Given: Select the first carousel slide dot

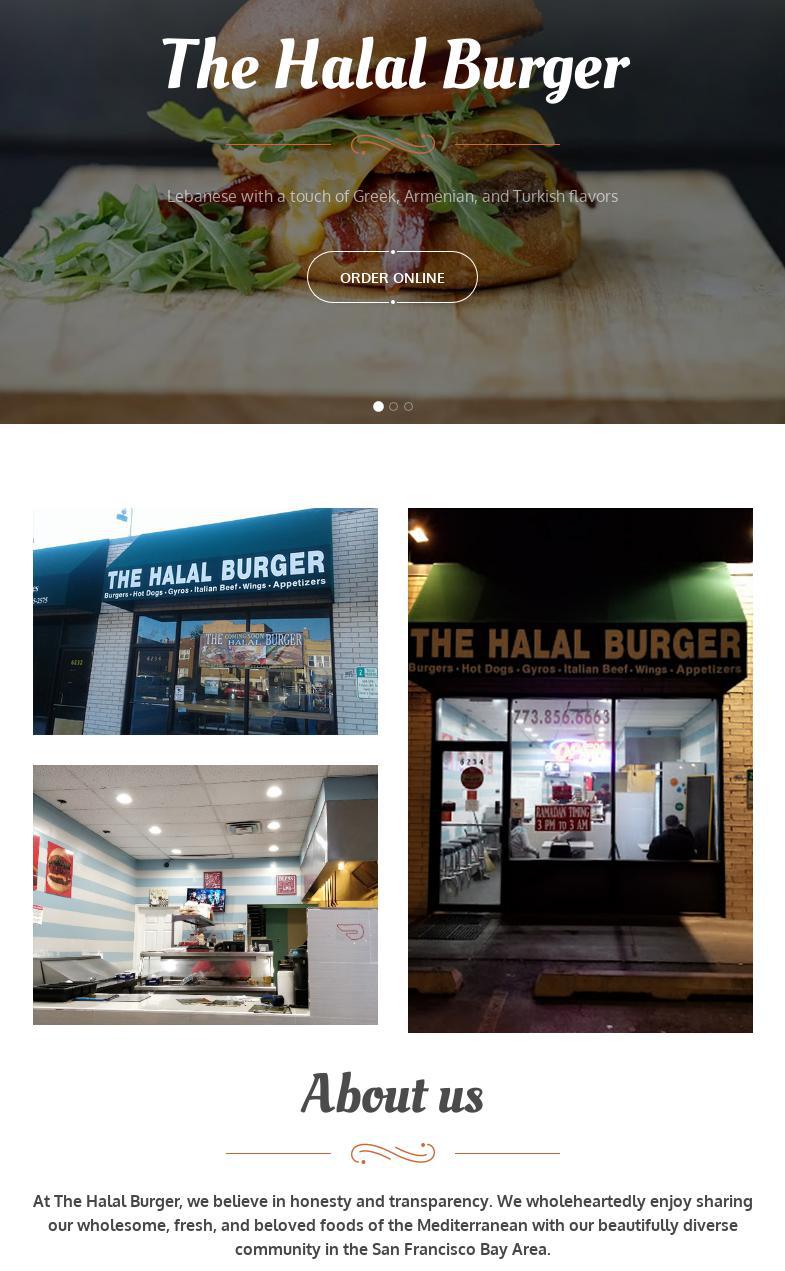Looking at the screenshot, I should pos(378,406).
